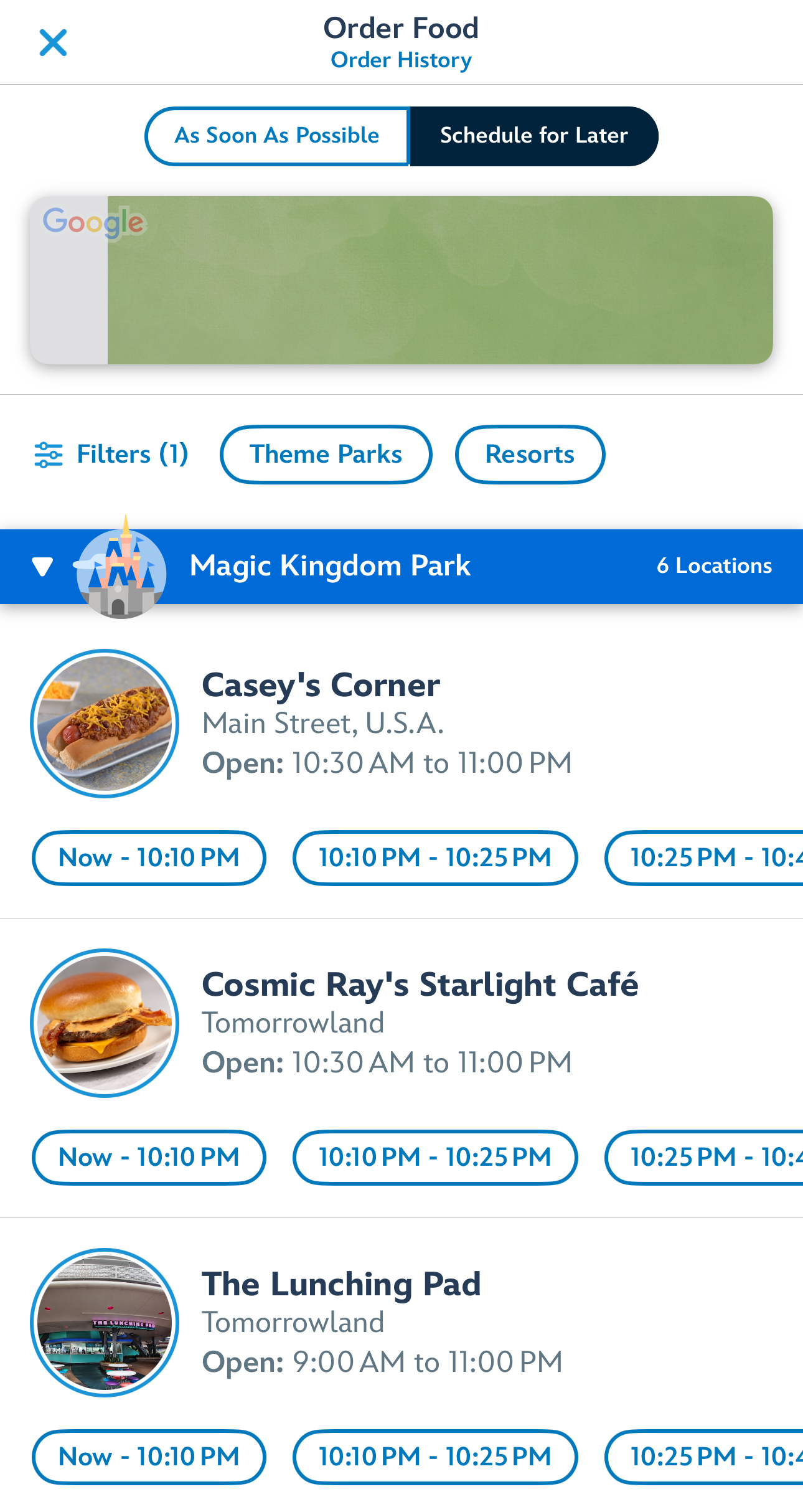Viewport: 803px width, 1512px height.
Task: Collapse the Magic Kingdom Park section
Action: click(42, 566)
